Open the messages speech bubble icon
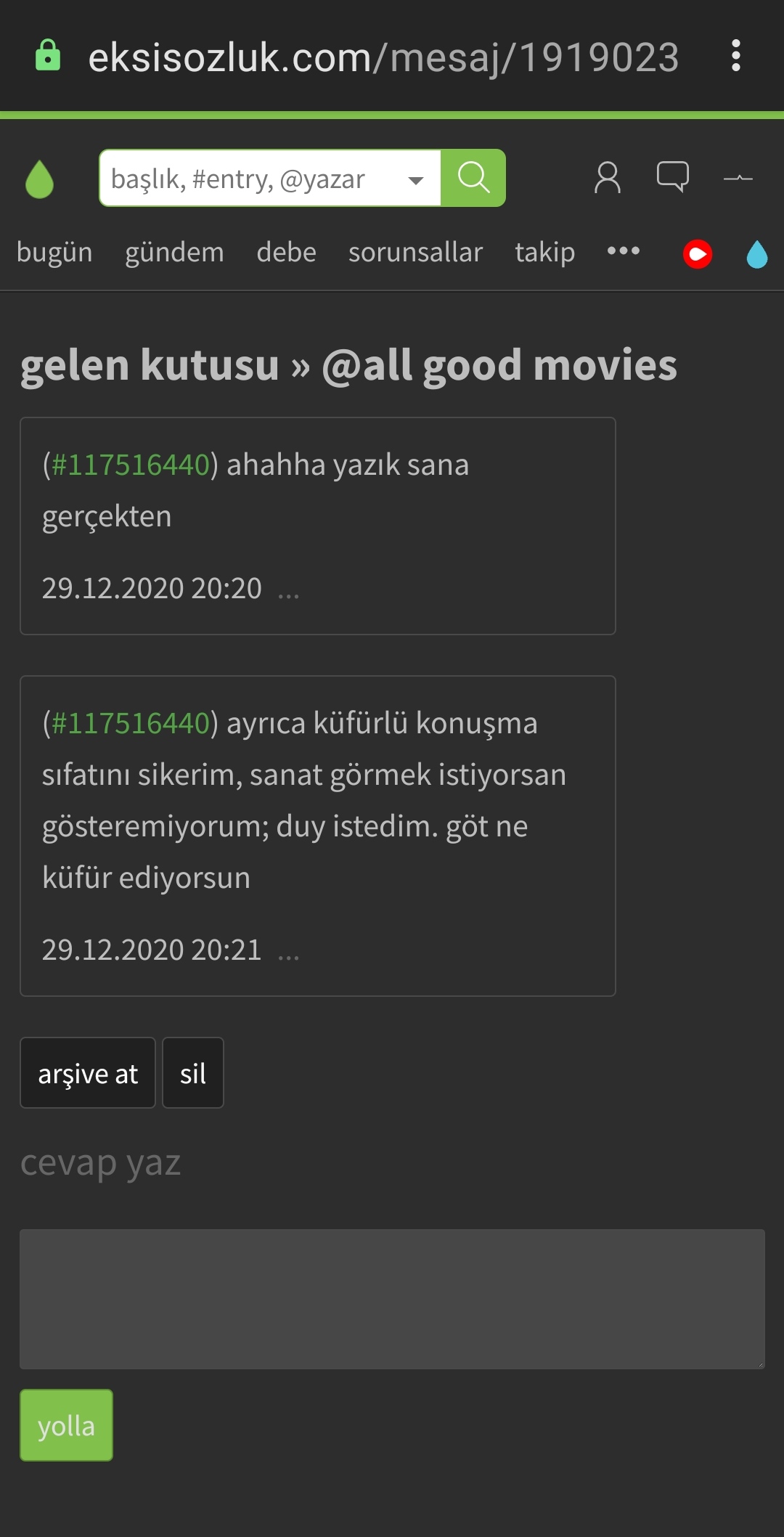Screen dimensions: 784x1537 click(673, 176)
